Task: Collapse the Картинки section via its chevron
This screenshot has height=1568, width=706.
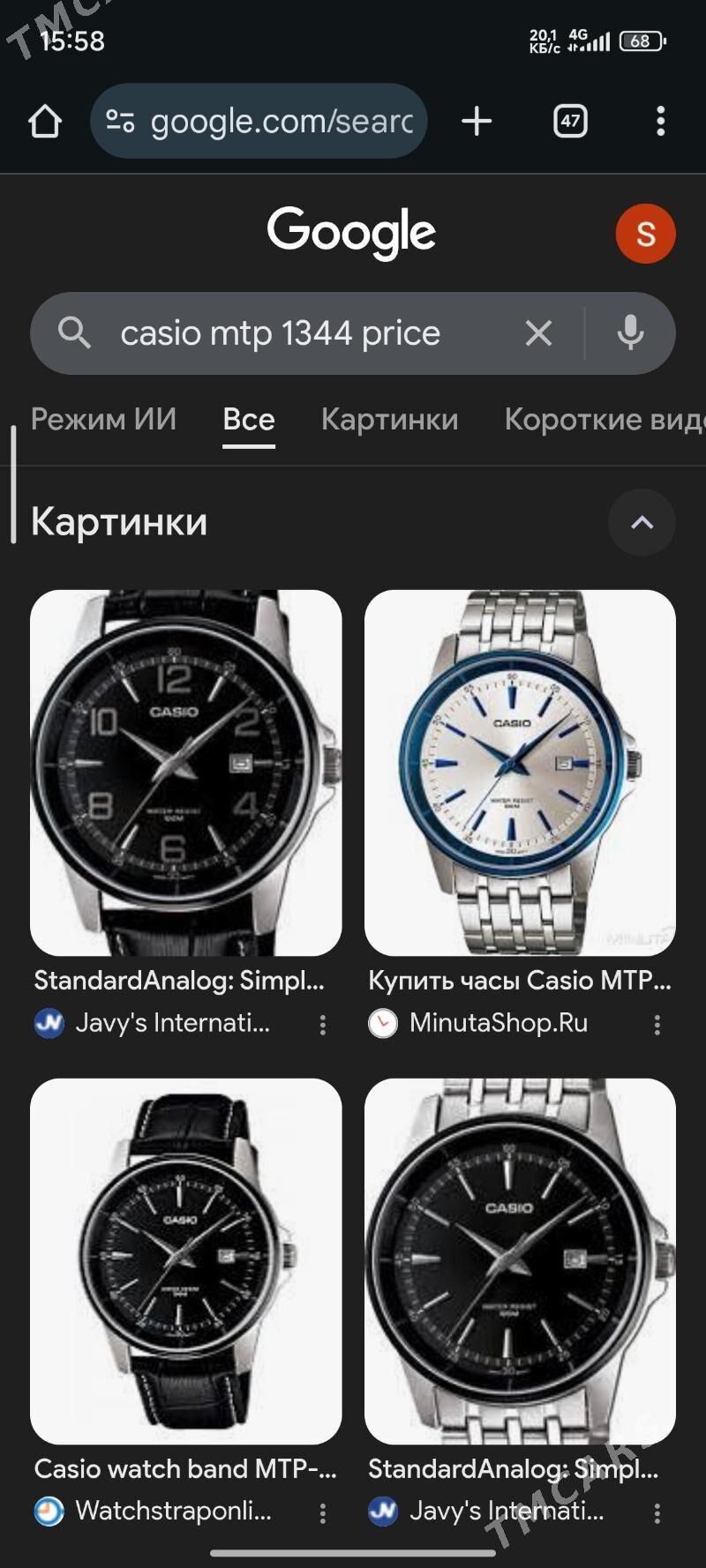Action: (x=642, y=522)
